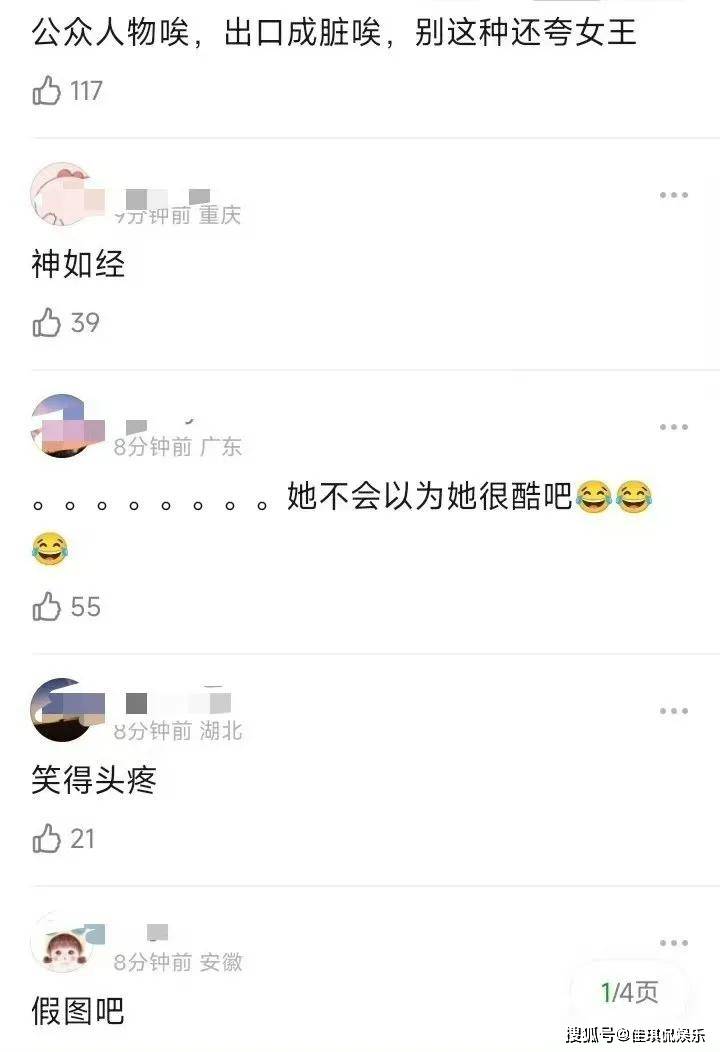Open more options for the 湖北 comment
Image resolution: width=720 pixels, height=1052 pixels.
pos(674,711)
